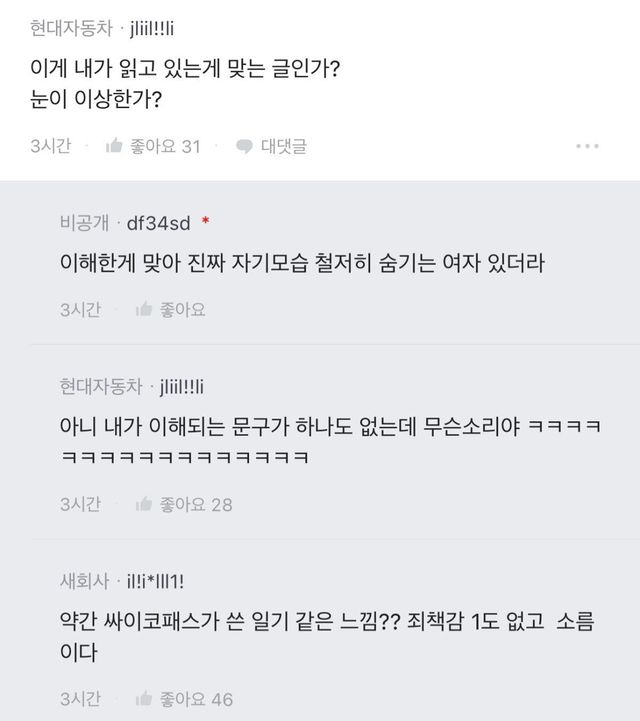Viewport: 640px width, 721px height.
Task: Like the reply with 28 likes
Action: [184, 504]
